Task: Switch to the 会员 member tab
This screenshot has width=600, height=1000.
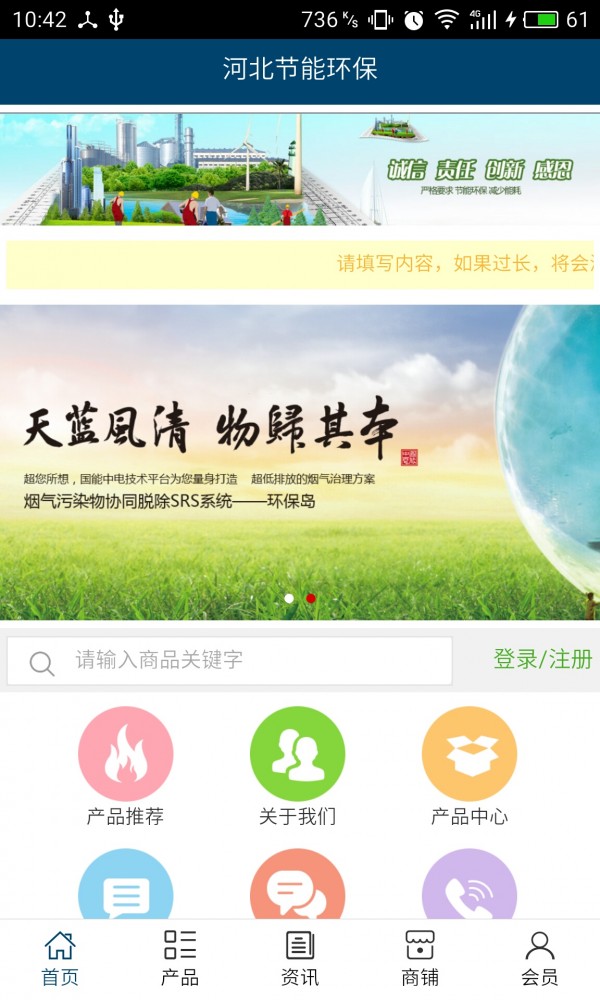Action: tap(540, 958)
